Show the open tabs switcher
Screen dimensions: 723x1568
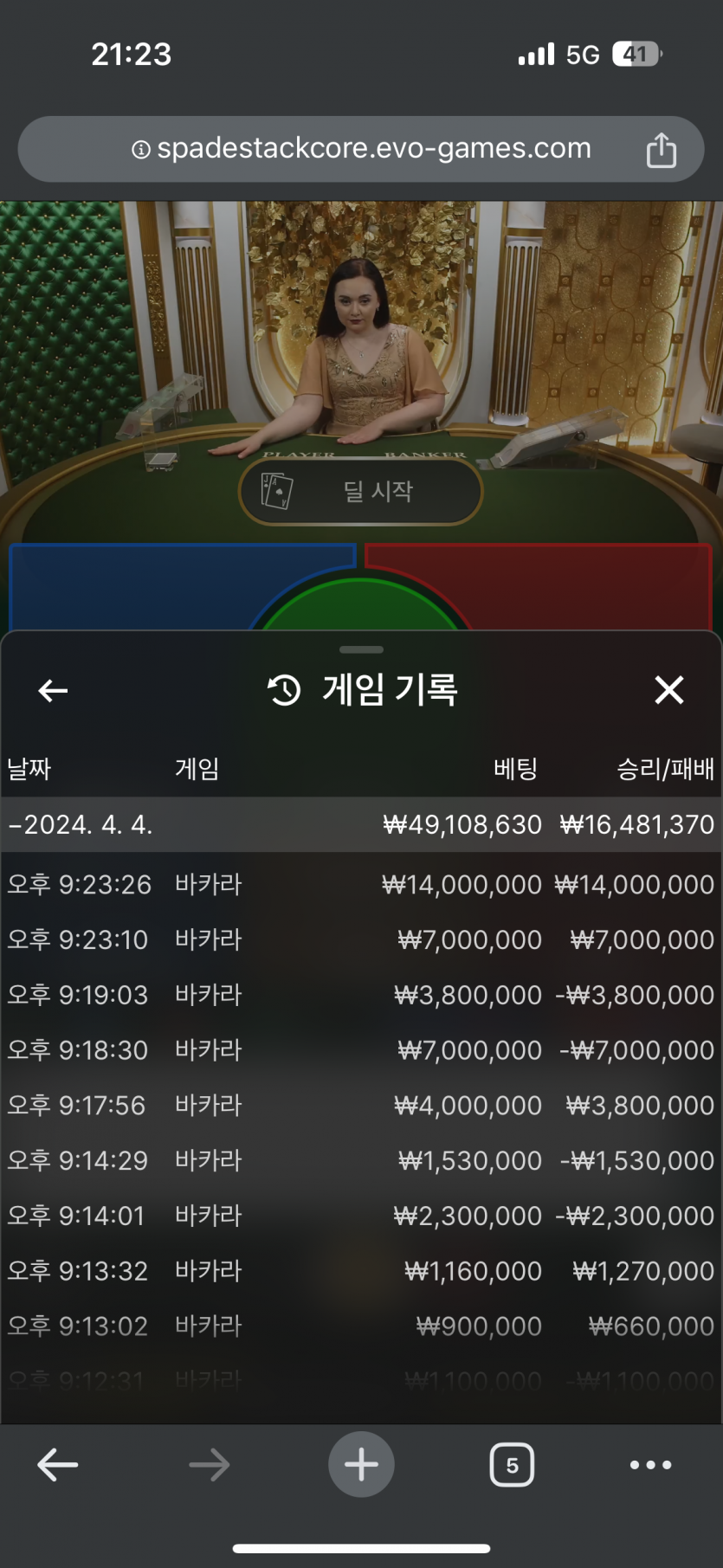pos(512,1465)
